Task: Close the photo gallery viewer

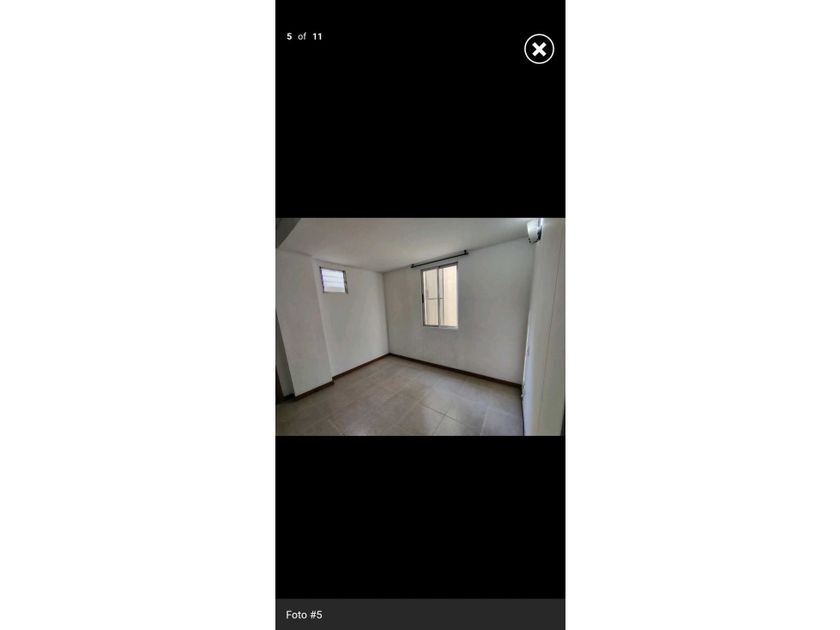Action: 539,49
